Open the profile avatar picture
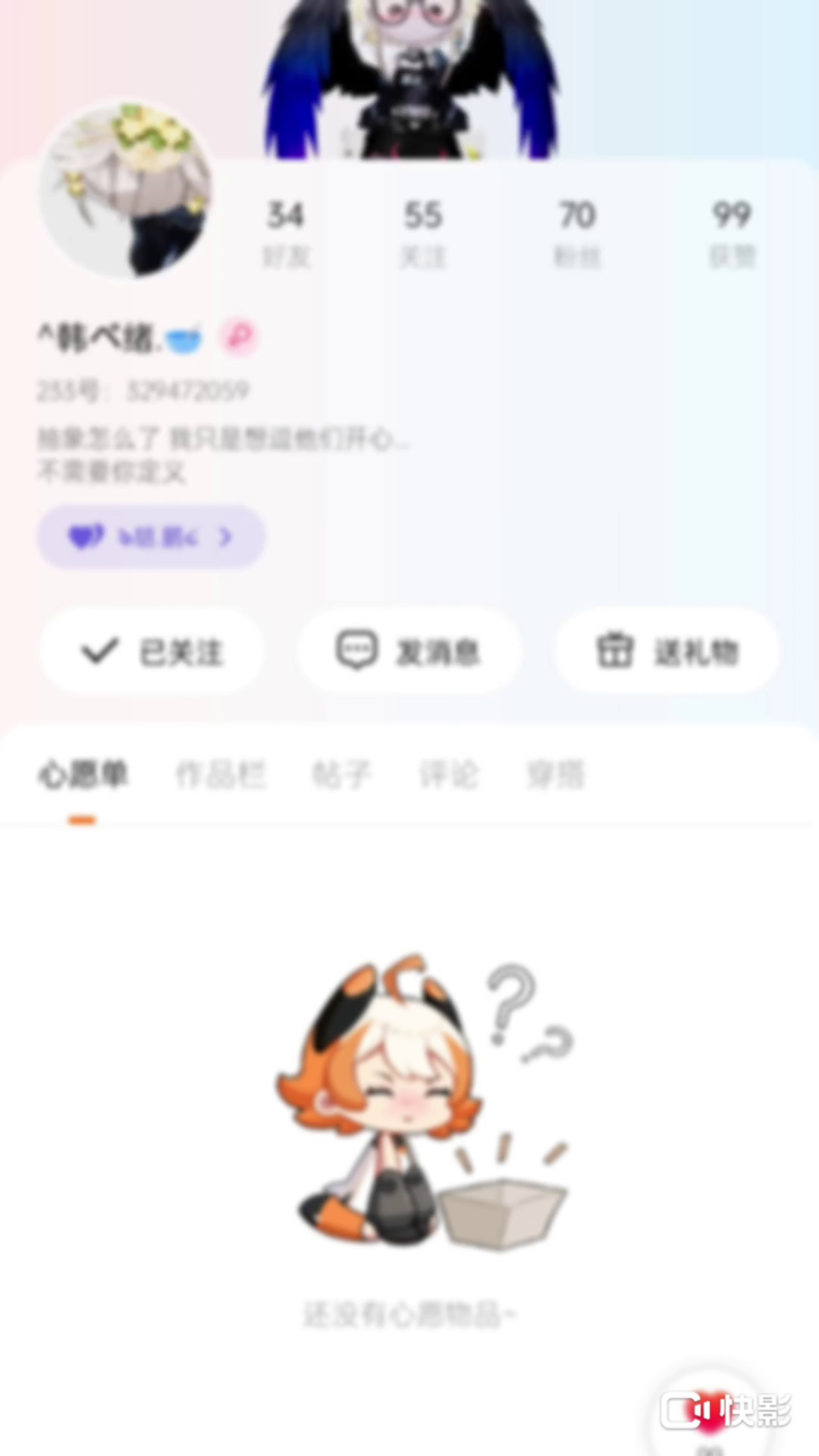Screen dimensions: 819x1456 pos(126,190)
